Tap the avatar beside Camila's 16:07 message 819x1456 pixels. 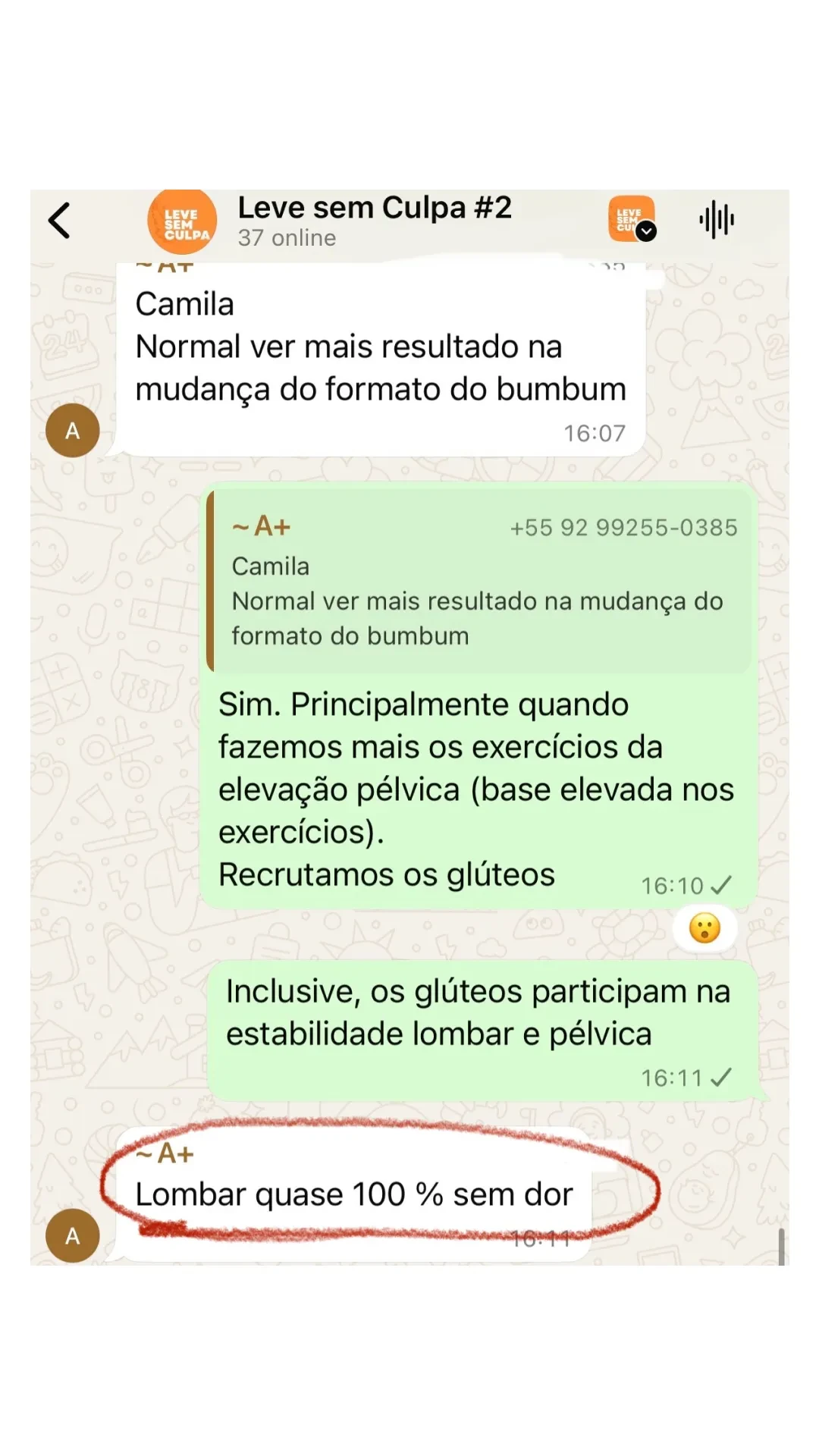coord(73,430)
